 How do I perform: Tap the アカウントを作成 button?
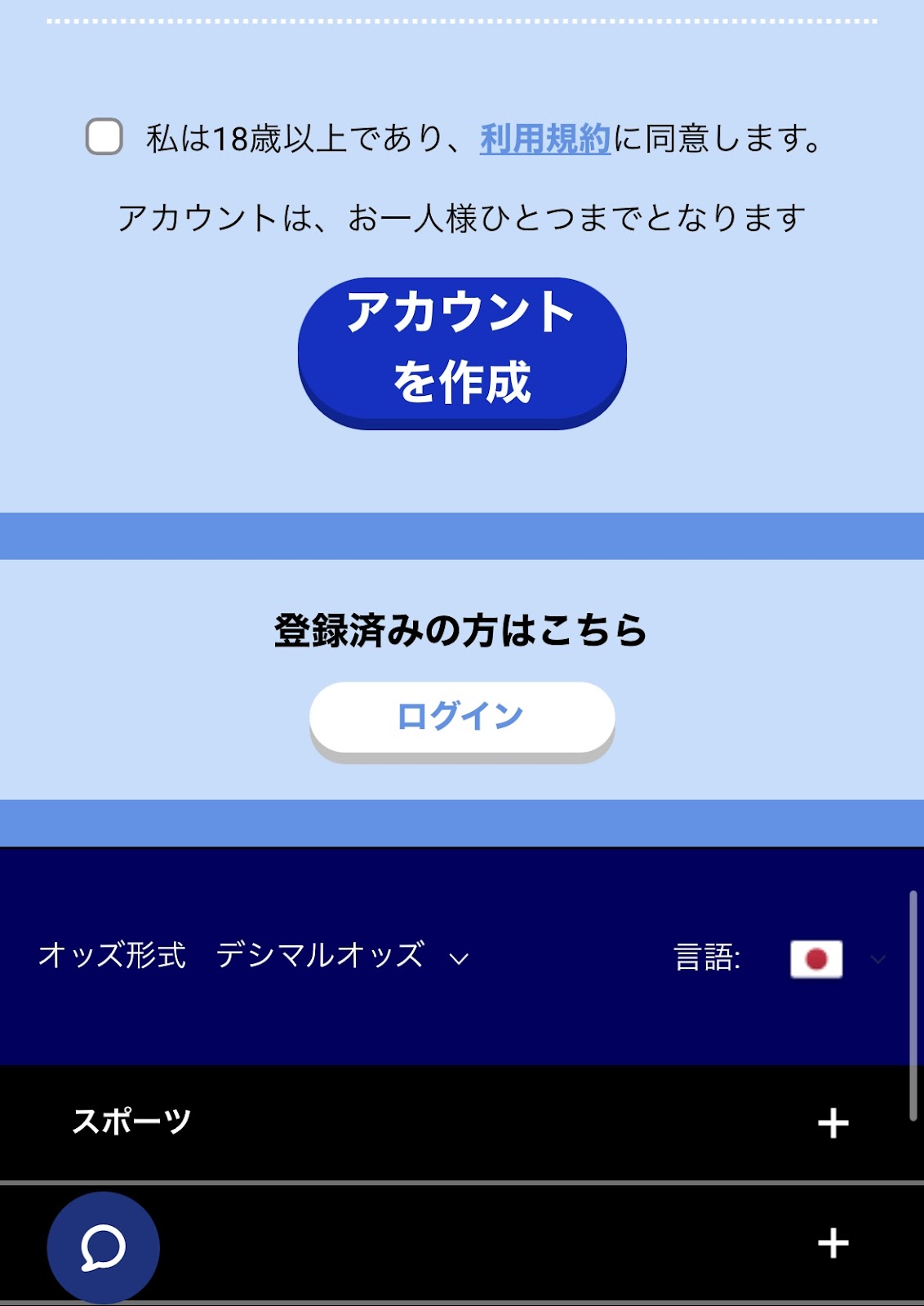pos(462,351)
